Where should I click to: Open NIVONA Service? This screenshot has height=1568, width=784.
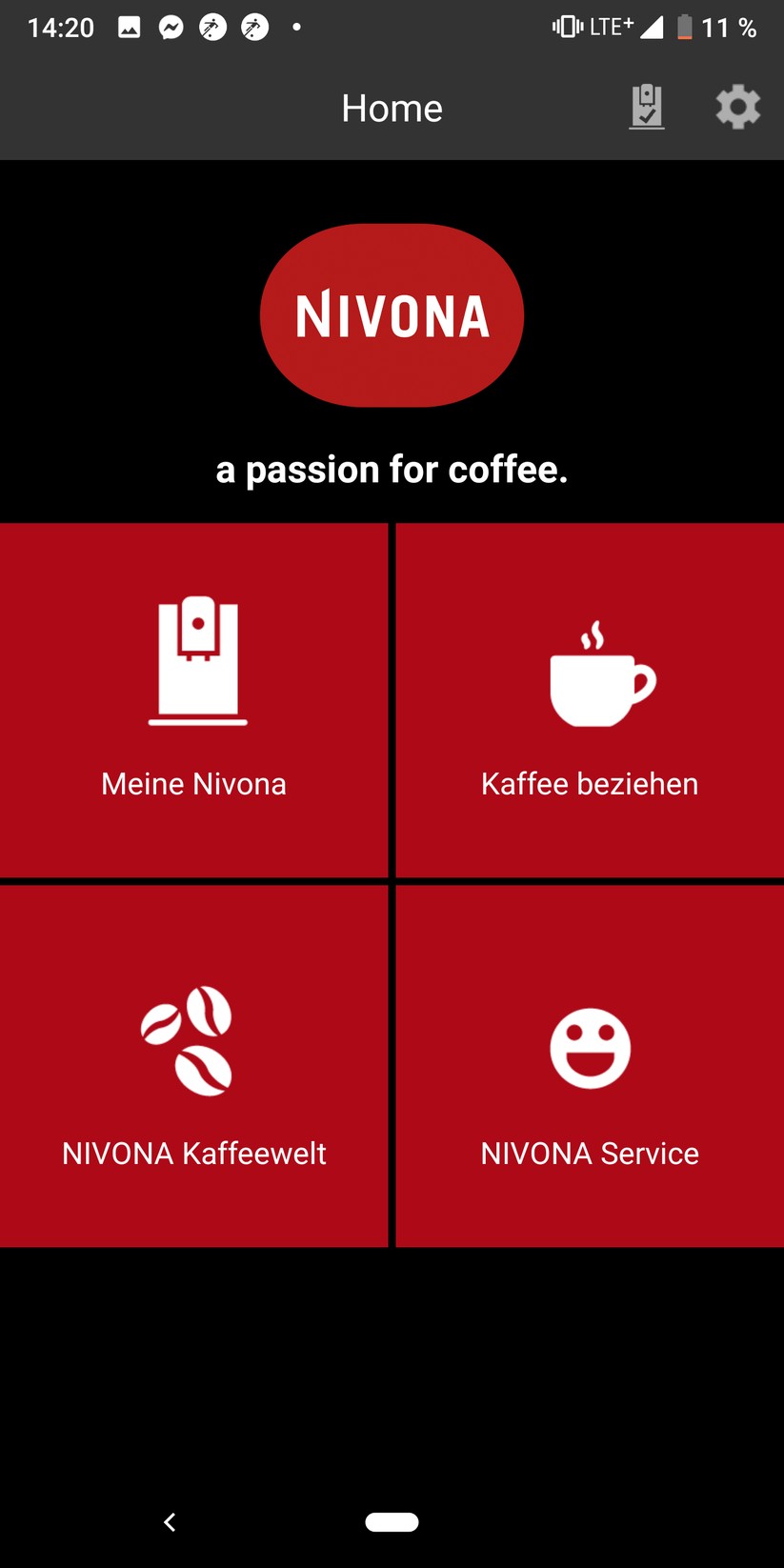point(590,1067)
